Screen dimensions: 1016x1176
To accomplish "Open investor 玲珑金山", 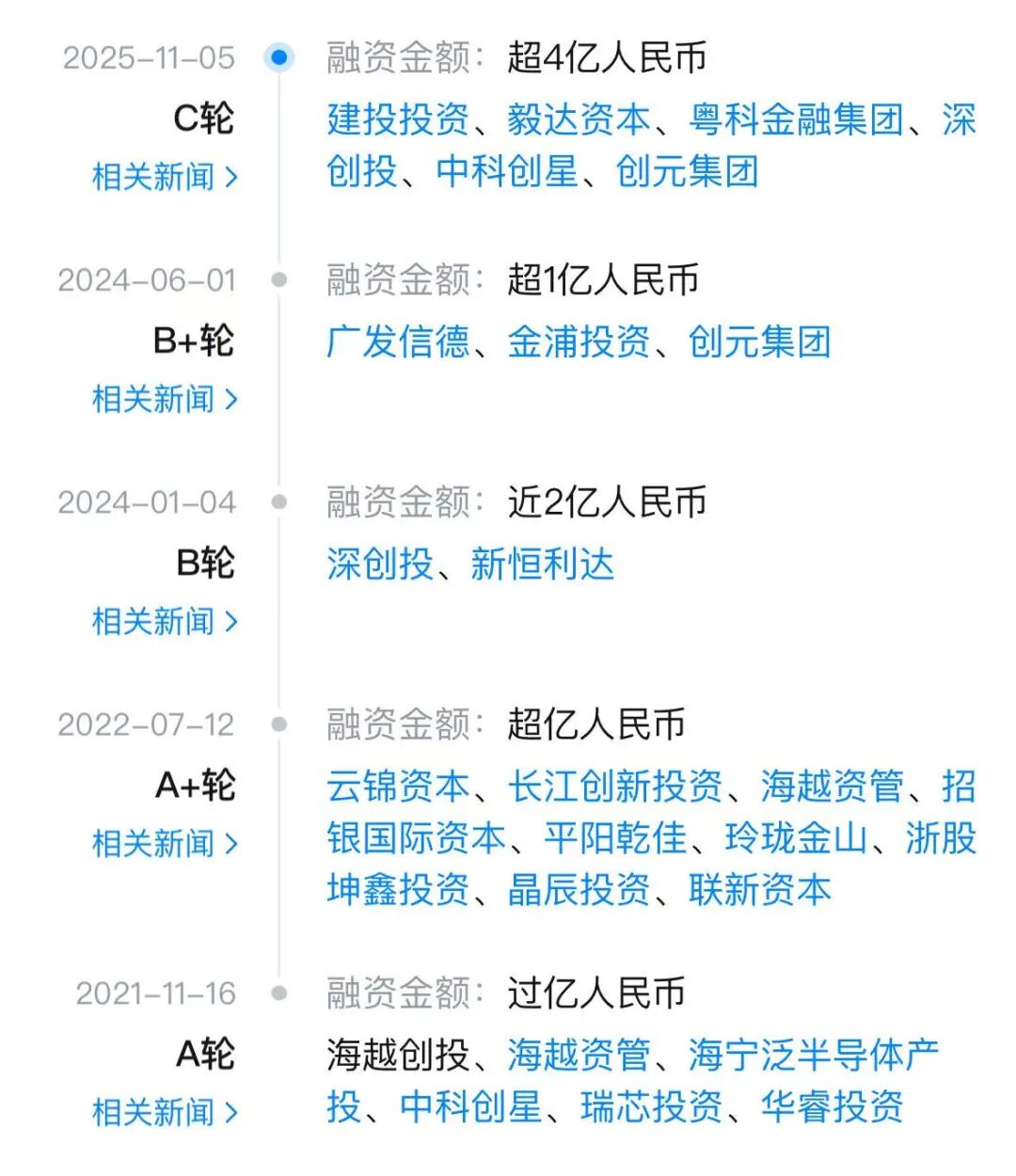I will pos(795,837).
